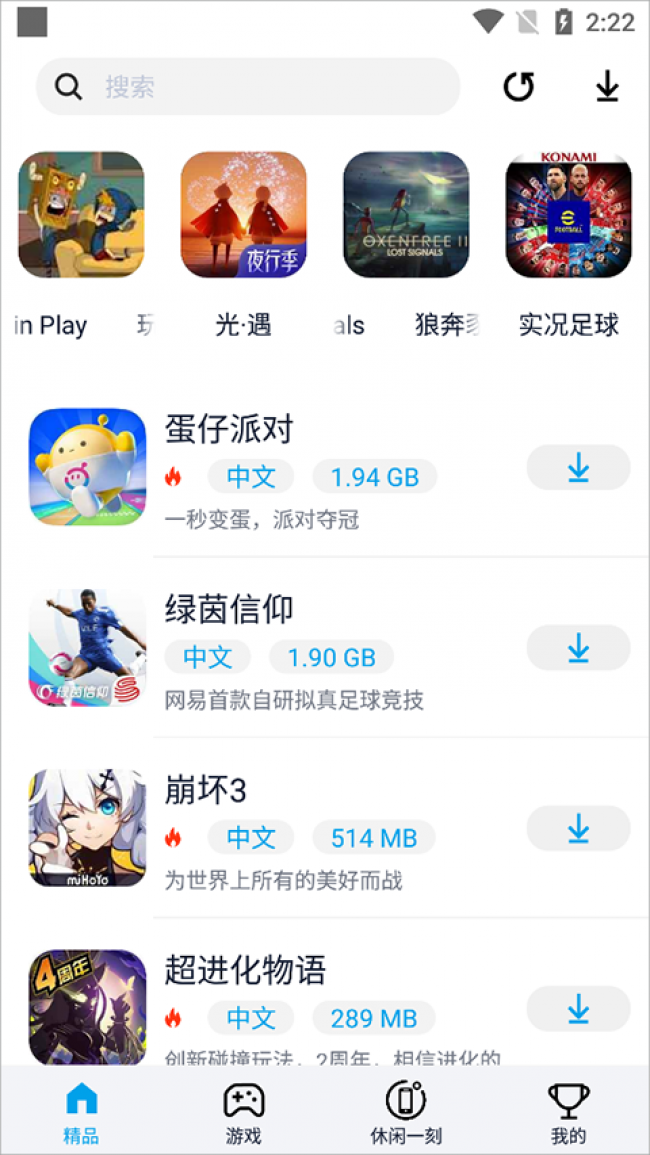Open the downloads icon in the top bar
Viewport: 650px width, 1155px height.
(607, 87)
